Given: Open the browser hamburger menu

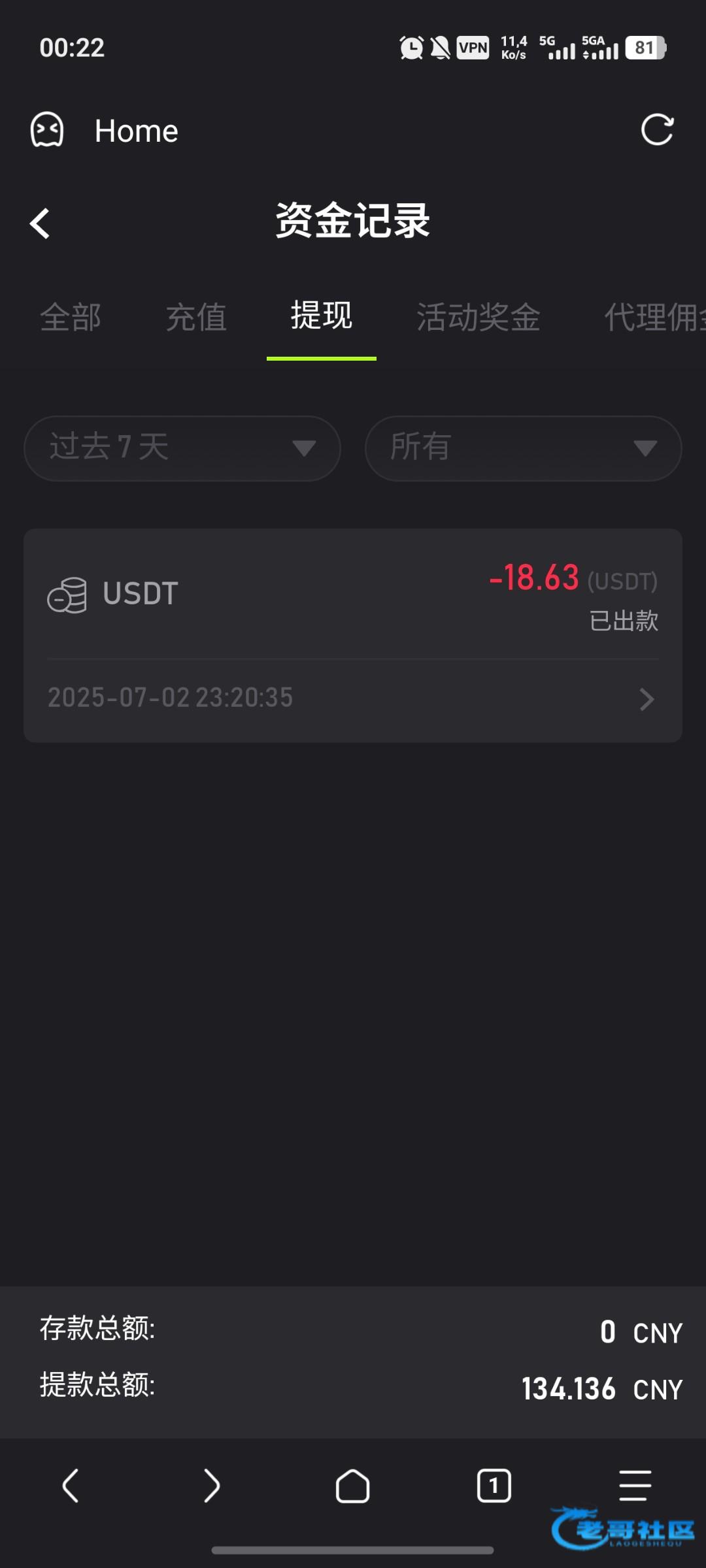Looking at the screenshot, I should (635, 1486).
